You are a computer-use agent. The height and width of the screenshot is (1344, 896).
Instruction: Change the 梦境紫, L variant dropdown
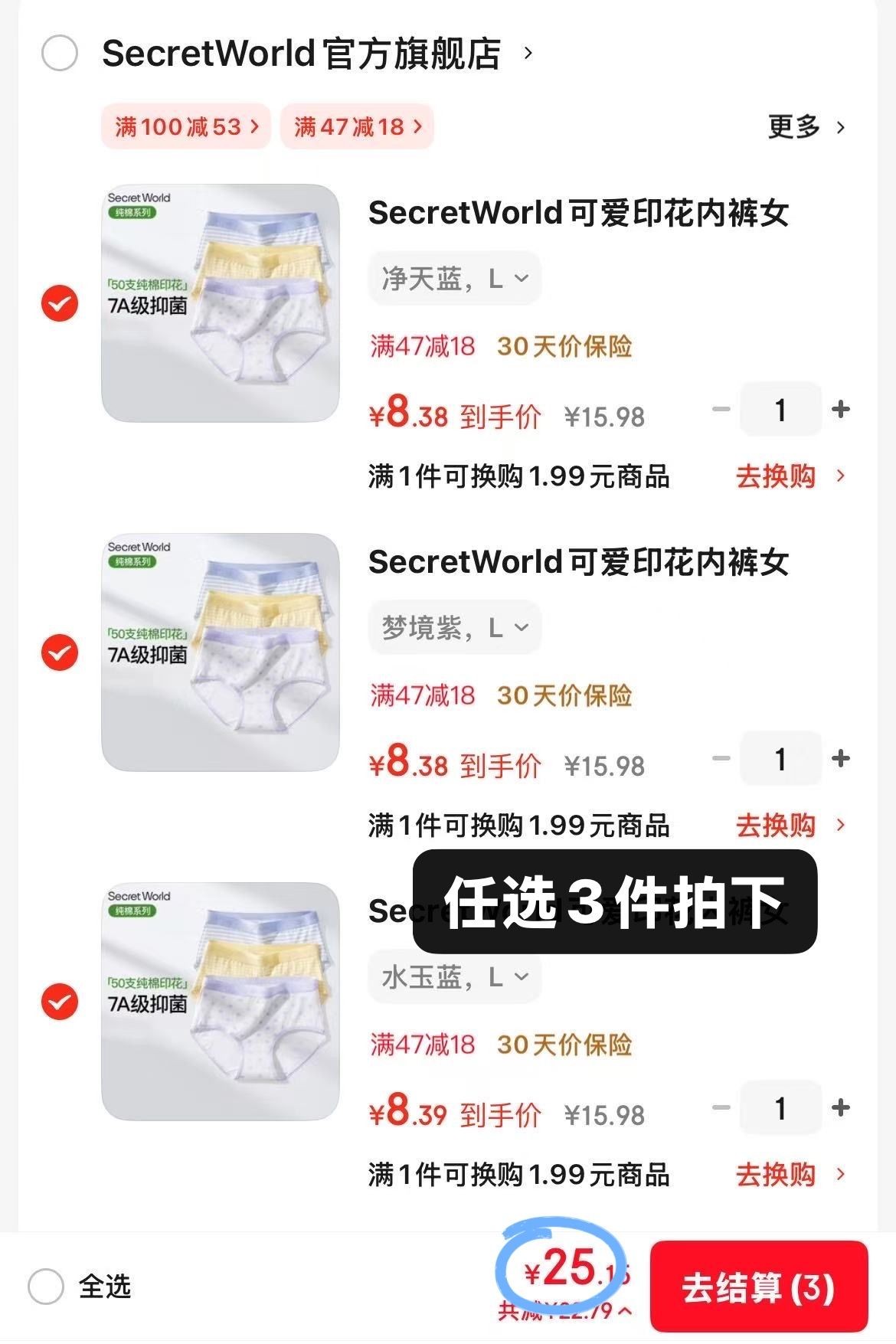click(455, 628)
